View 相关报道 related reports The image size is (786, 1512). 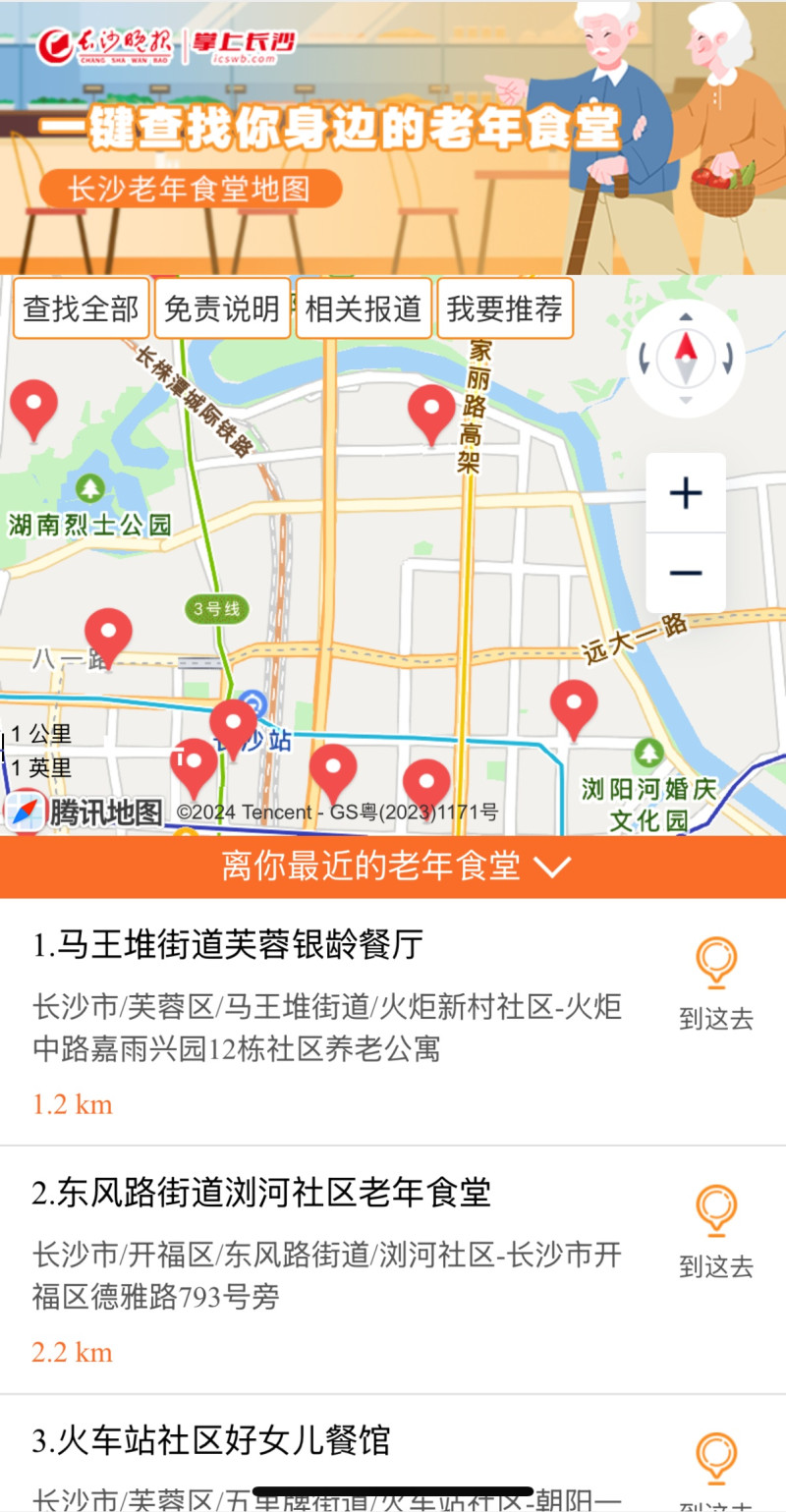coord(364,308)
